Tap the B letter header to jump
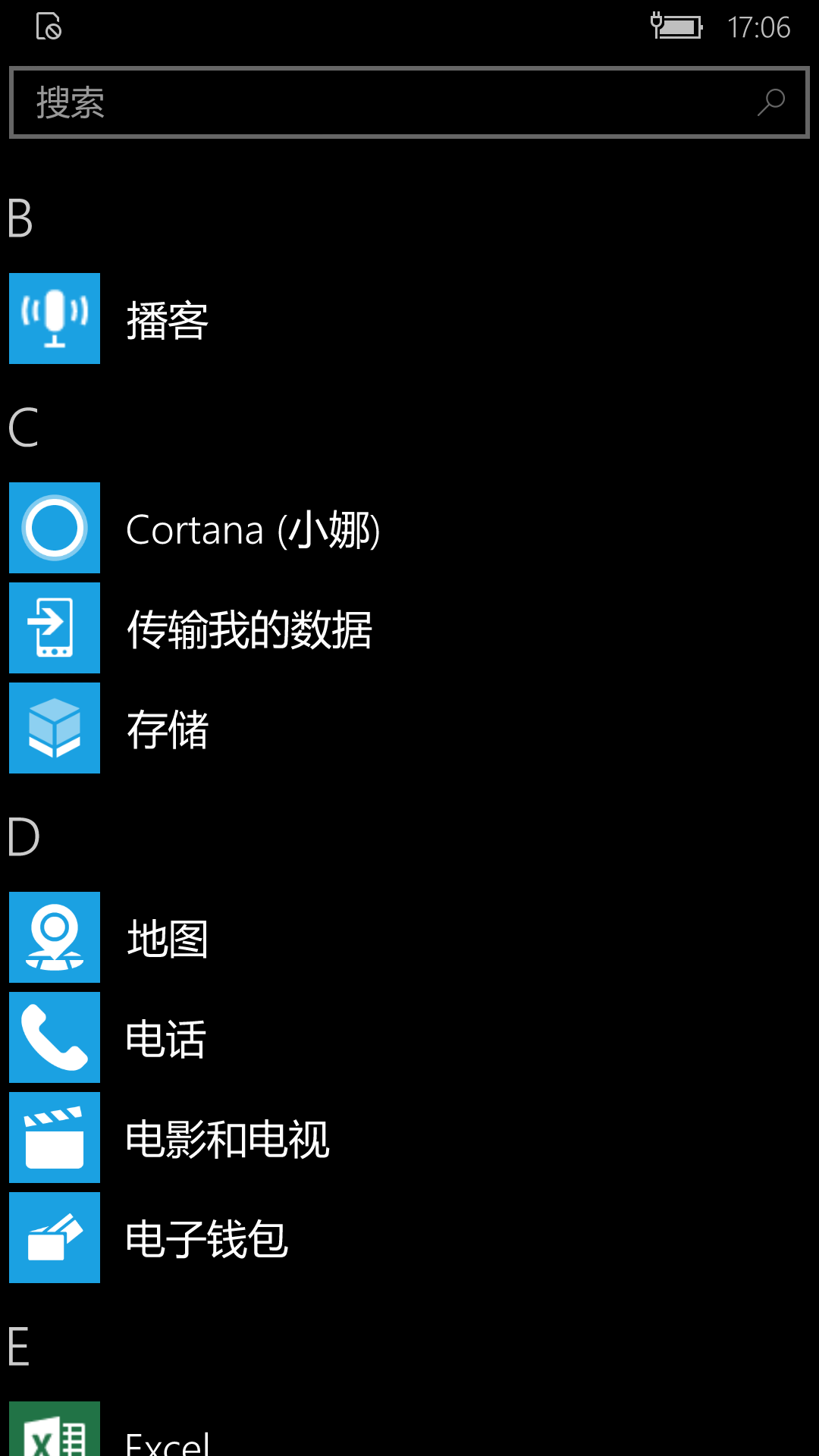The height and width of the screenshot is (1456, 819). [20, 218]
